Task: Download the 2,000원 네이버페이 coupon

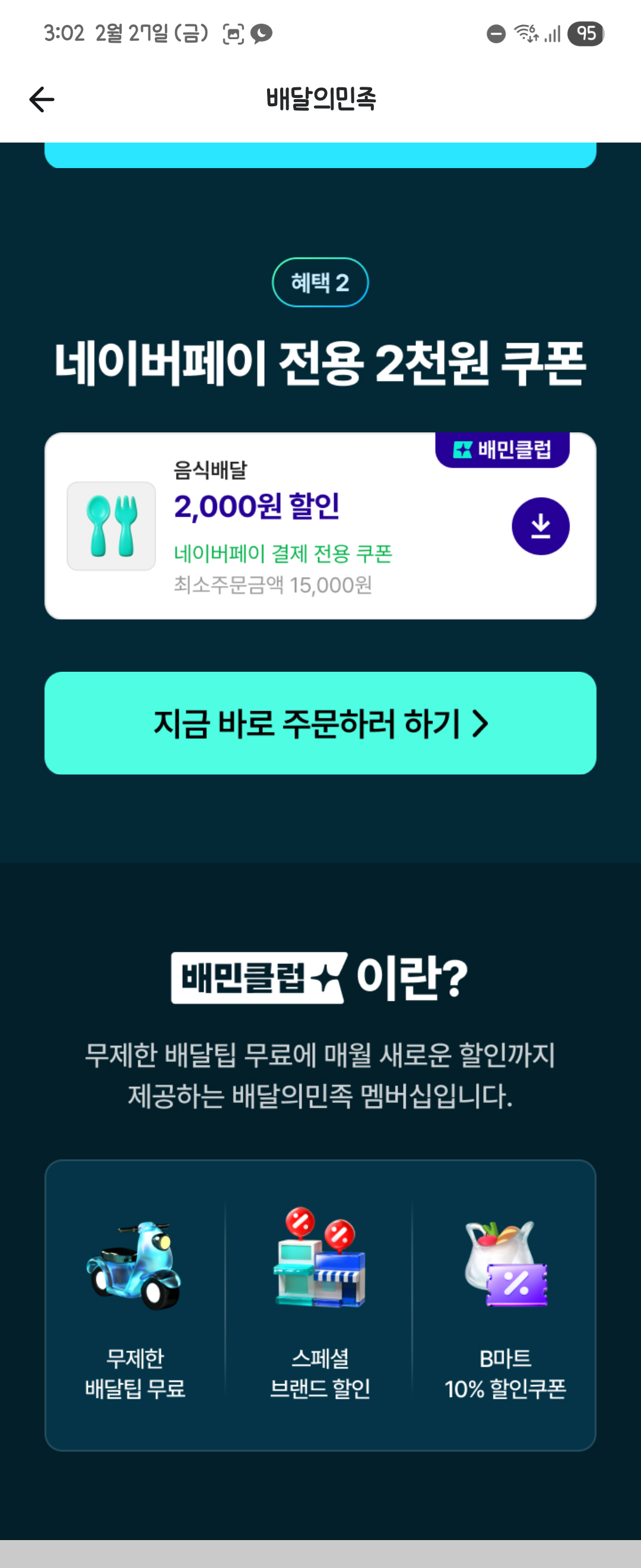Action: coord(540,526)
